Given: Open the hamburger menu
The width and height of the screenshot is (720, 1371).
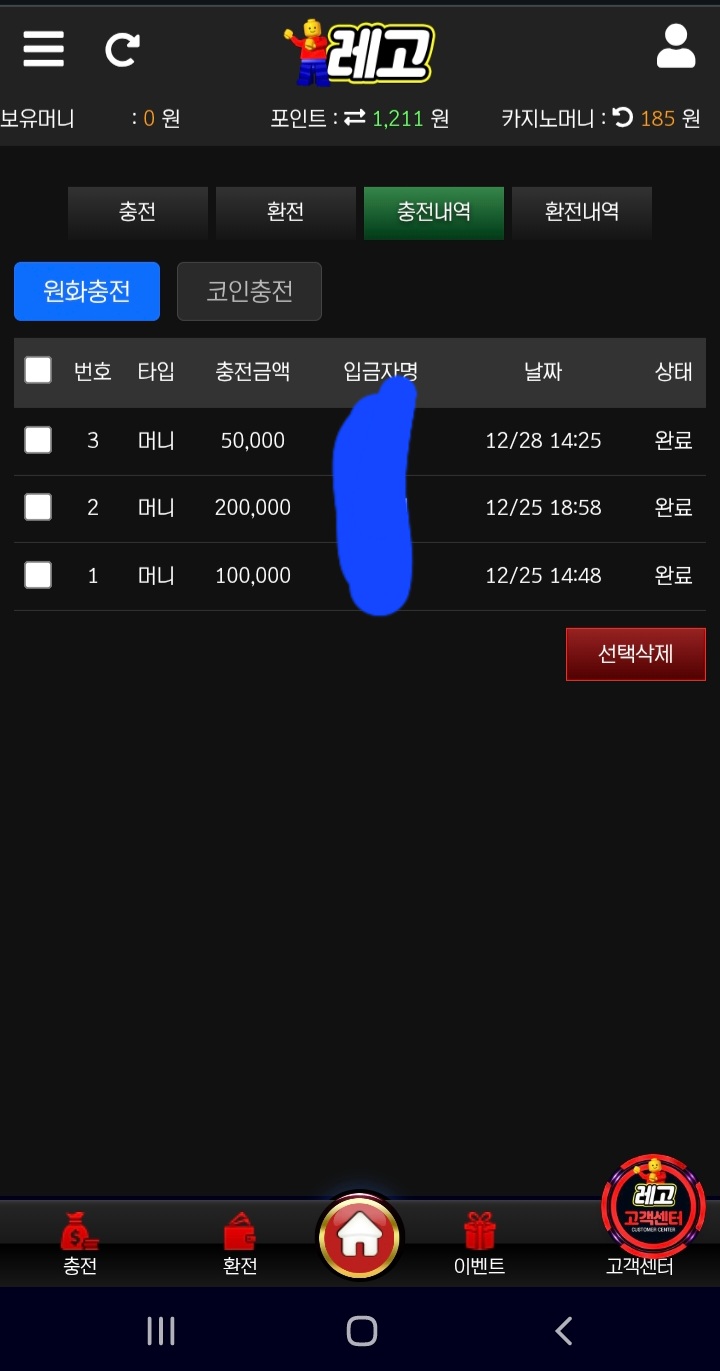Looking at the screenshot, I should (43, 48).
